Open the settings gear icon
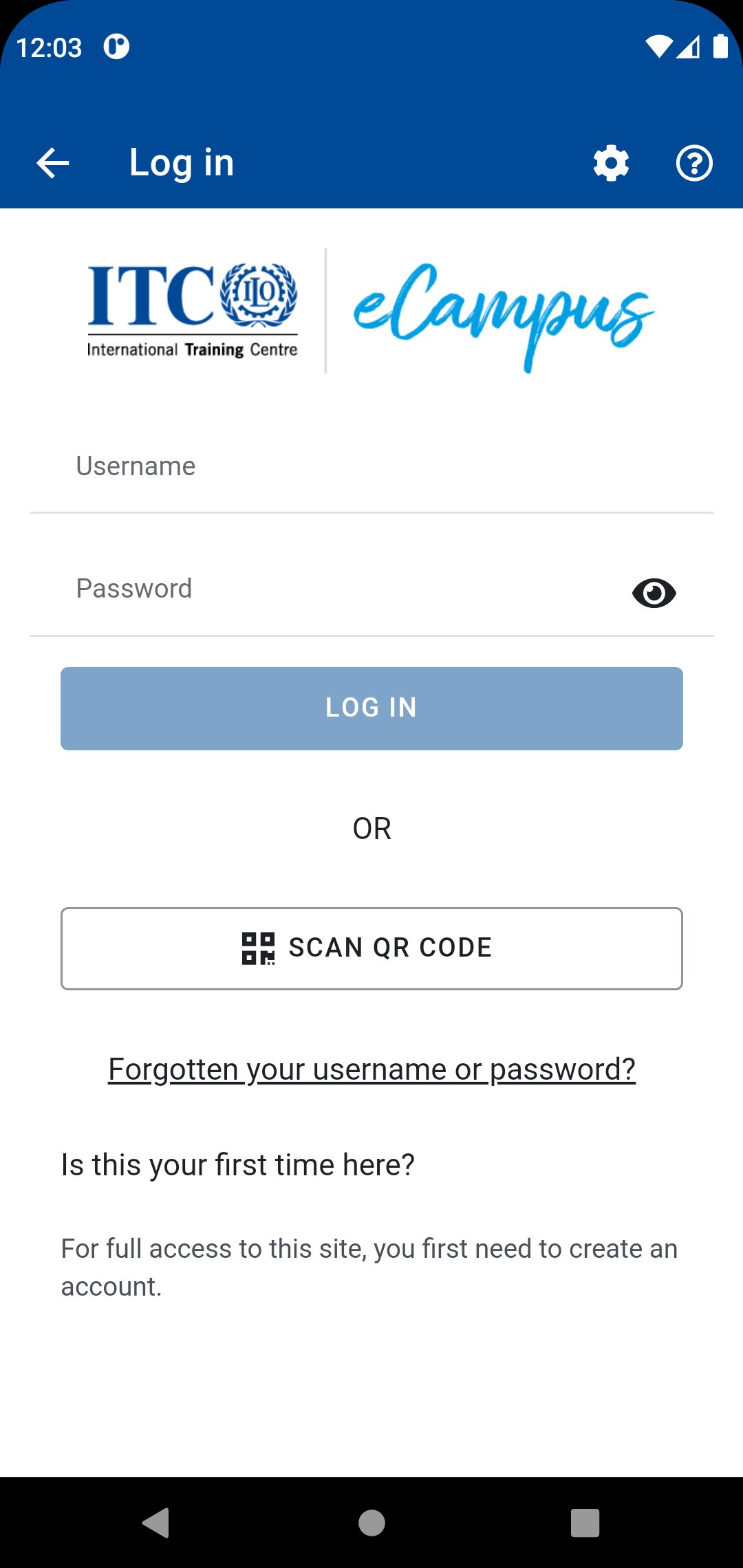Image resolution: width=743 pixels, height=1568 pixels. 610,162
